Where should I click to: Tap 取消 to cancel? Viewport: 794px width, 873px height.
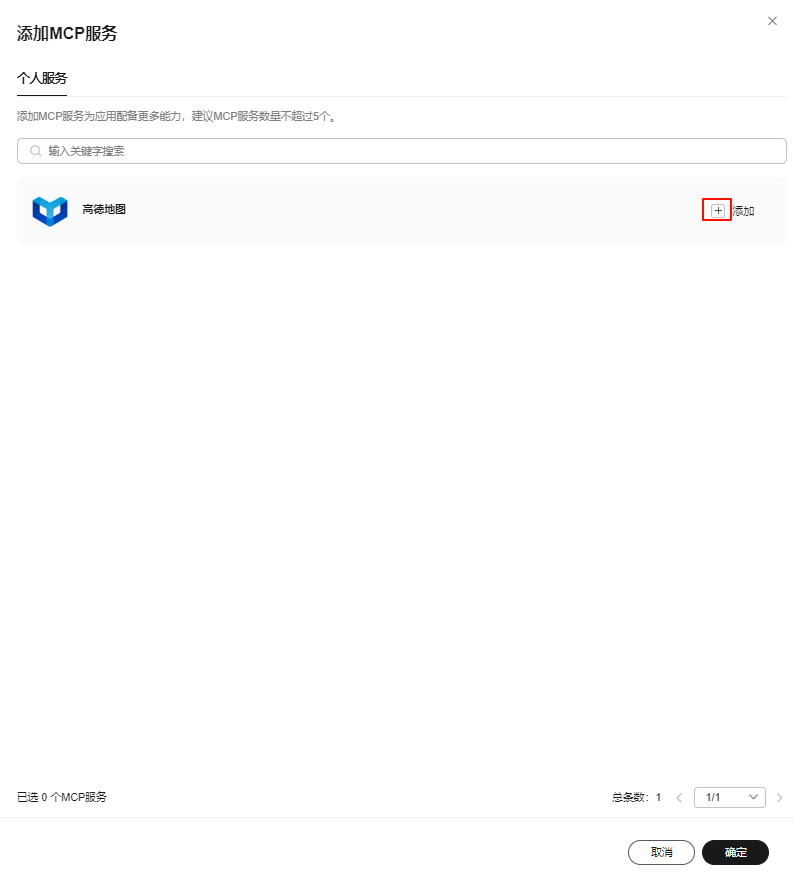click(661, 852)
